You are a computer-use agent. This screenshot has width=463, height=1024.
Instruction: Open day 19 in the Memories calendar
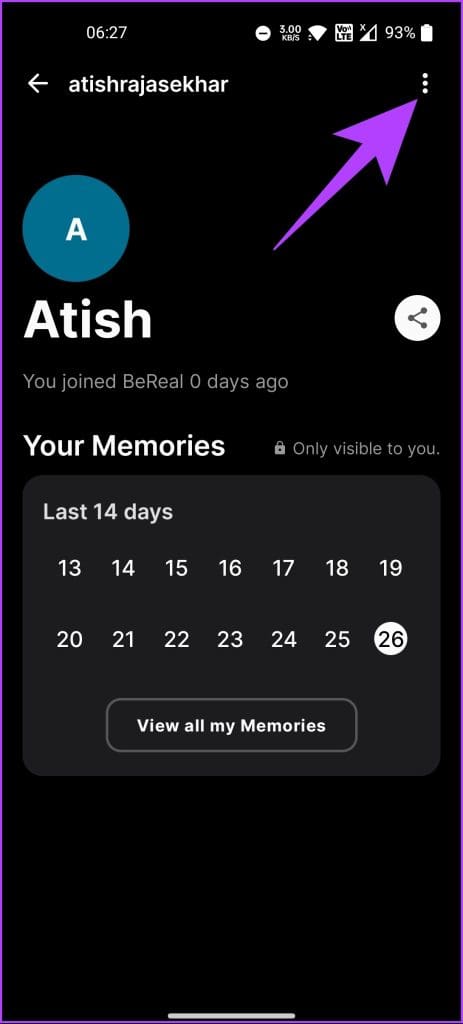click(391, 568)
